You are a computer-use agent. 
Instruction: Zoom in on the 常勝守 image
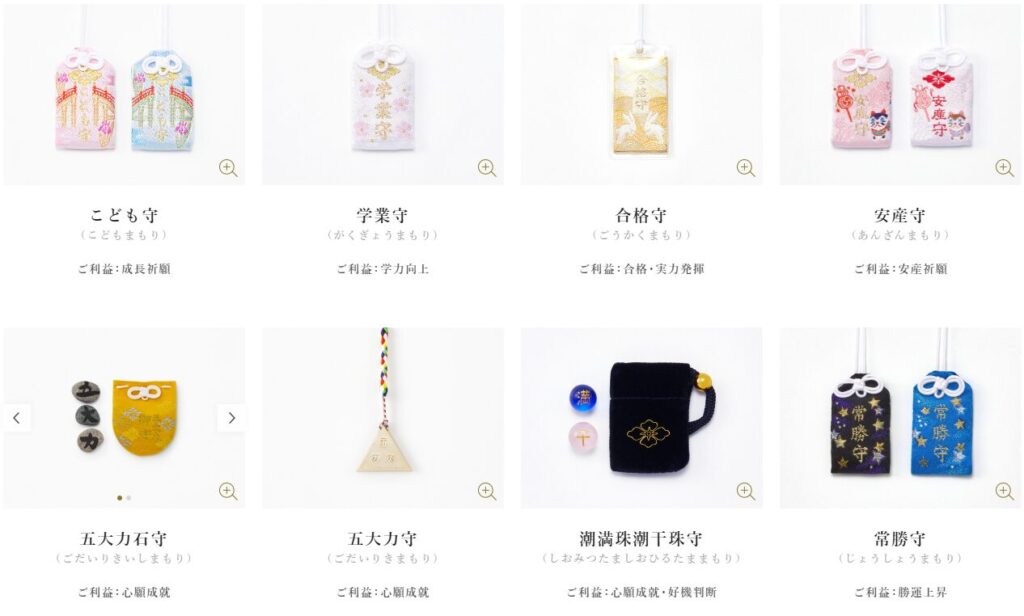pos(1004,491)
